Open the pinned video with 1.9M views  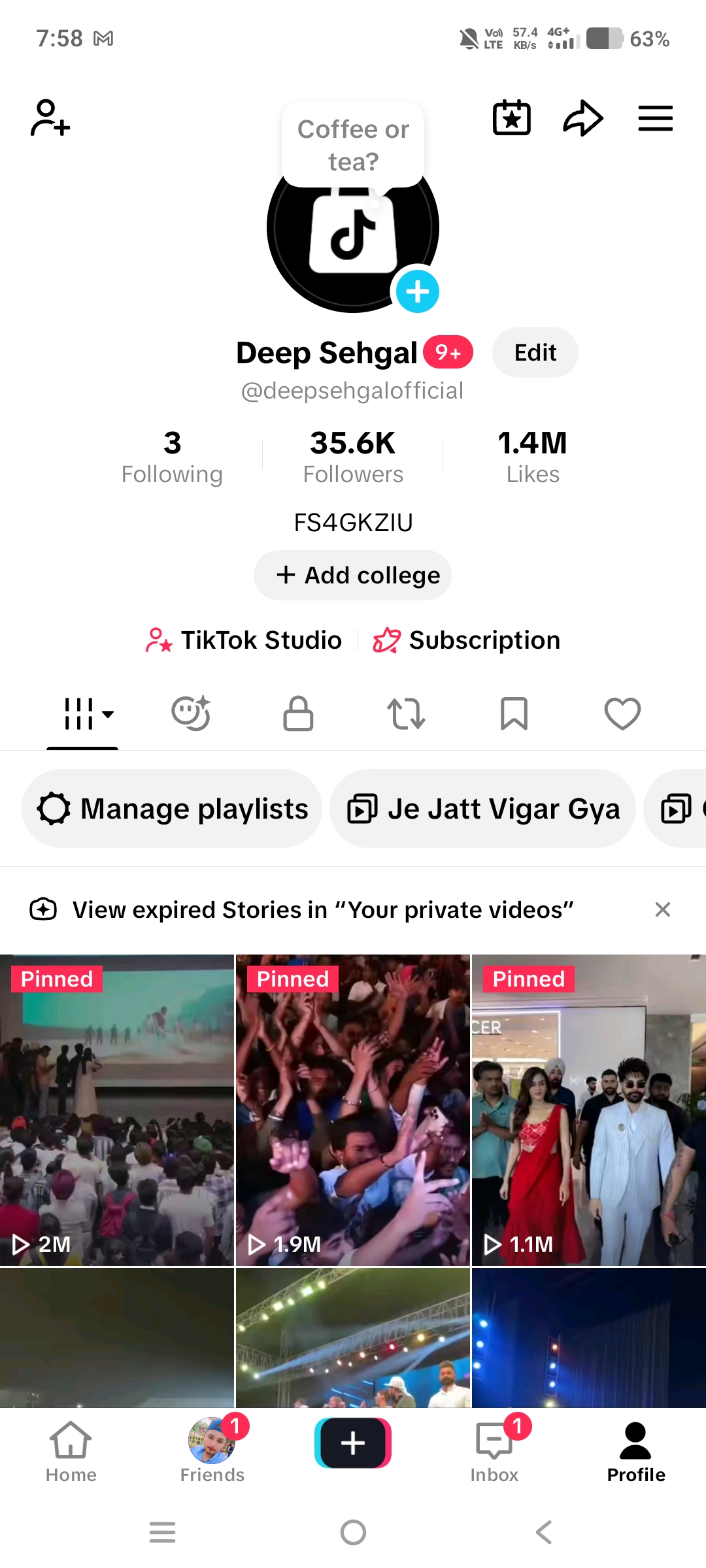tap(353, 1110)
